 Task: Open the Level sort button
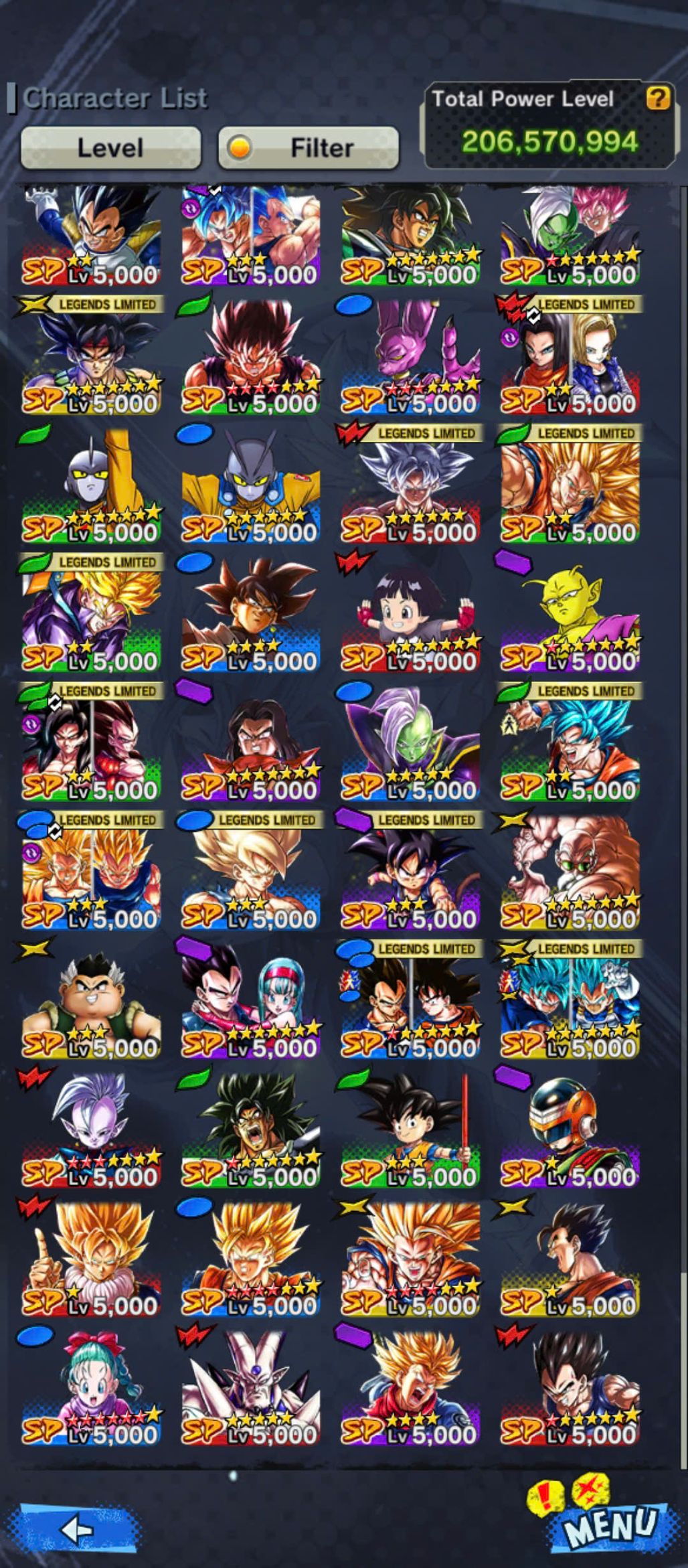coord(110,147)
